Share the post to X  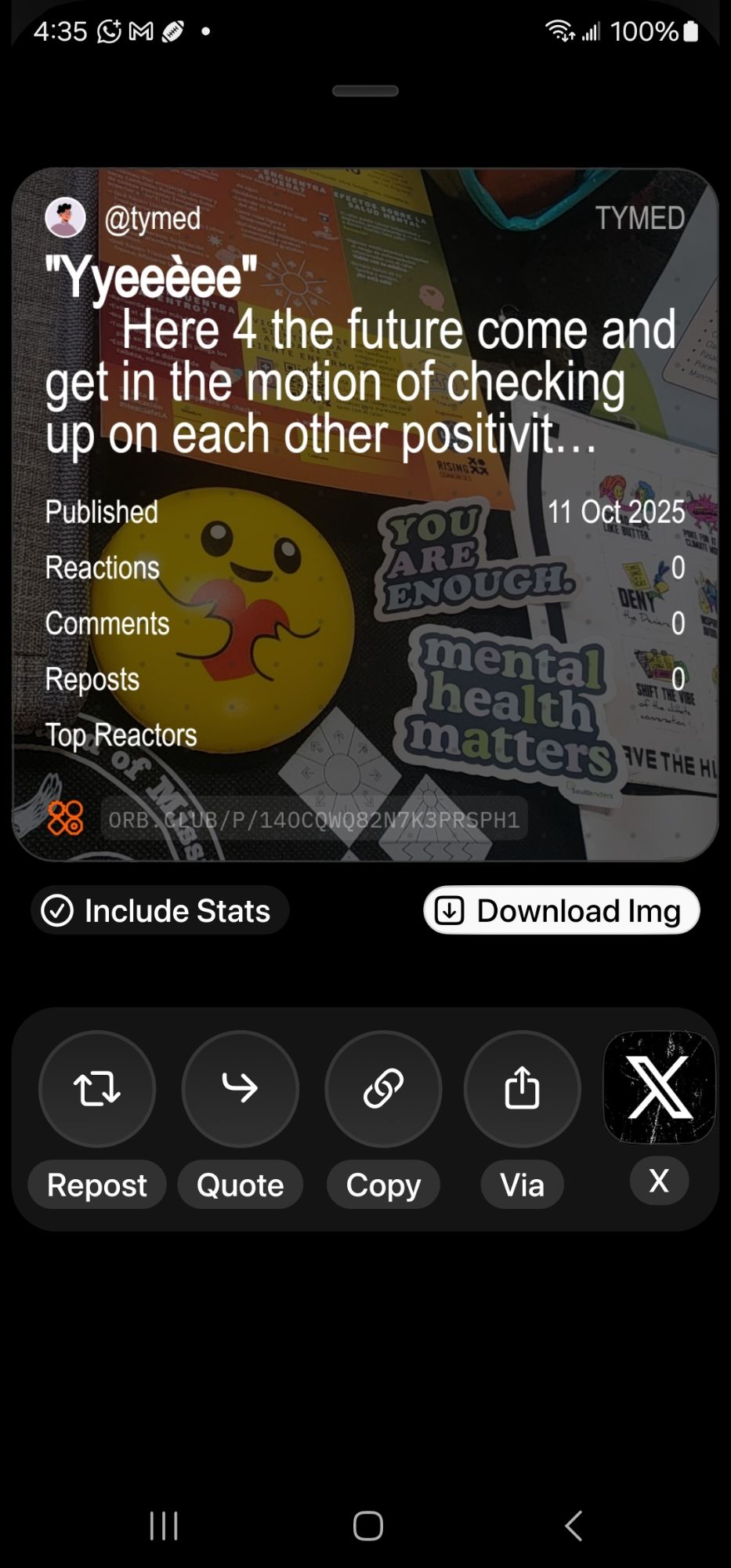point(659,1087)
